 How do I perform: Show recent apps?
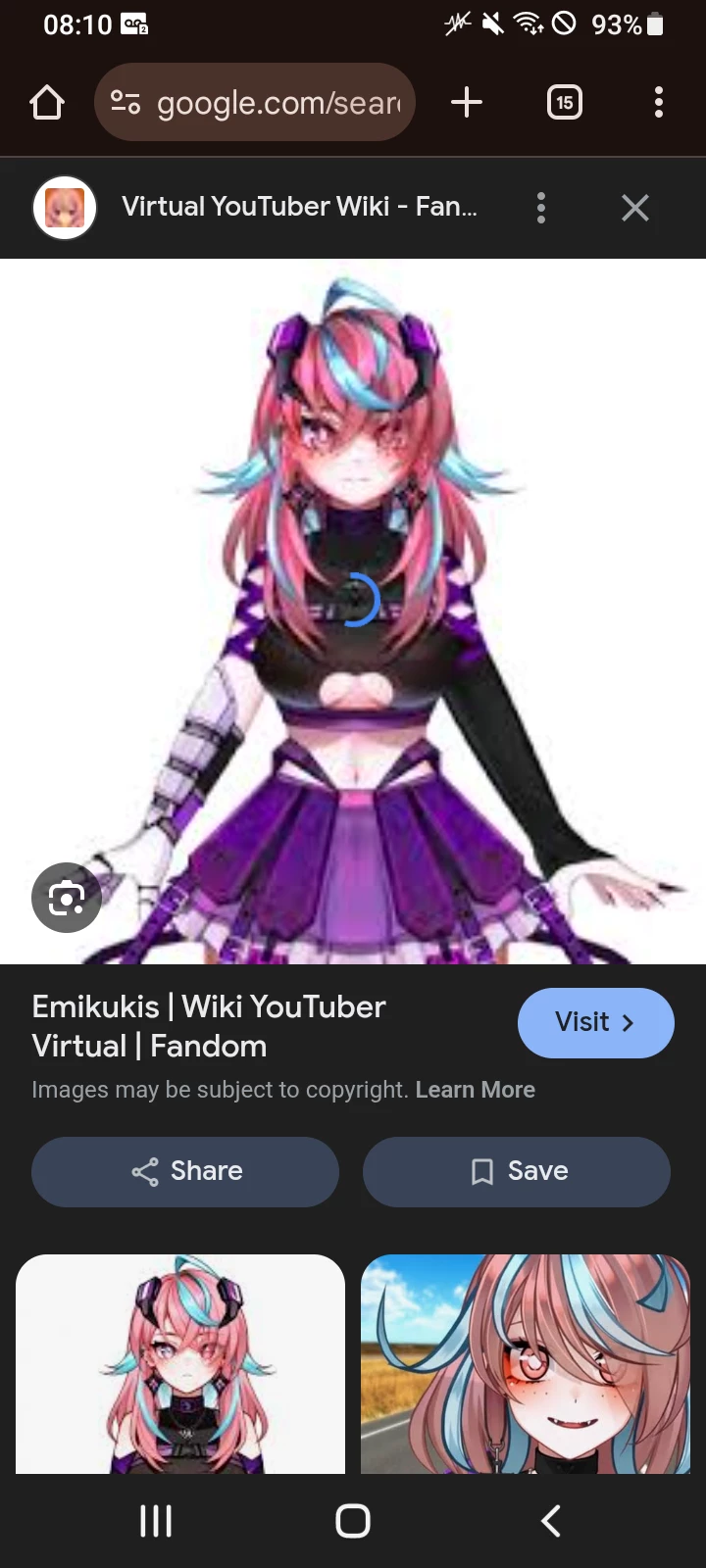pyautogui.click(x=156, y=1521)
